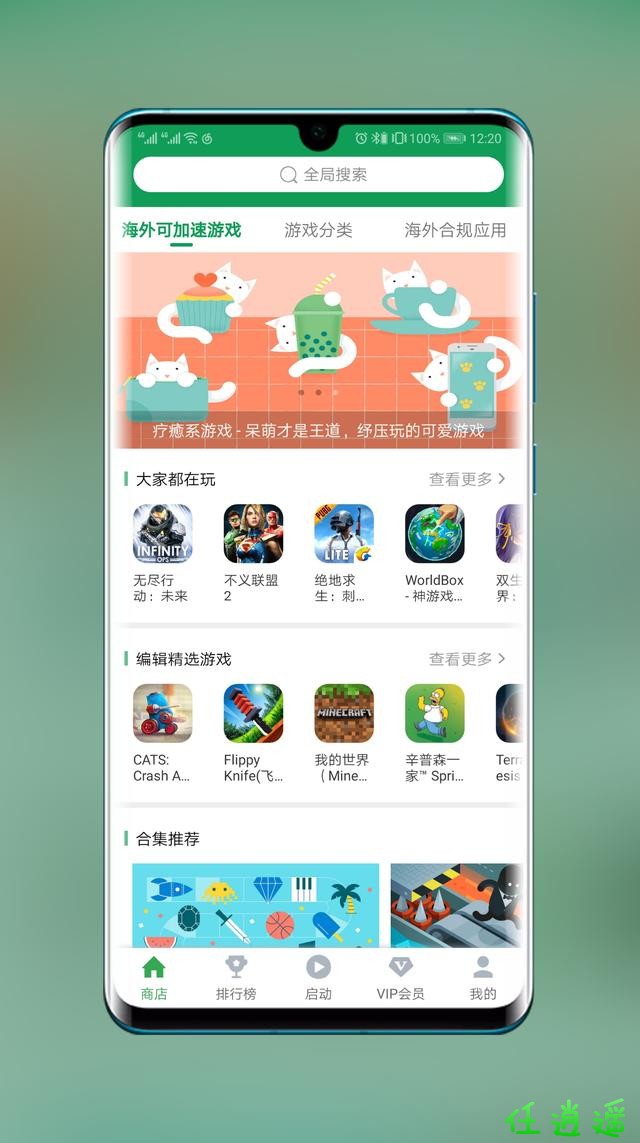The height and width of the screenshot is (1143, 640).
Task: Open the Minecraft 我的世界 game
Action: coord(344,714)
